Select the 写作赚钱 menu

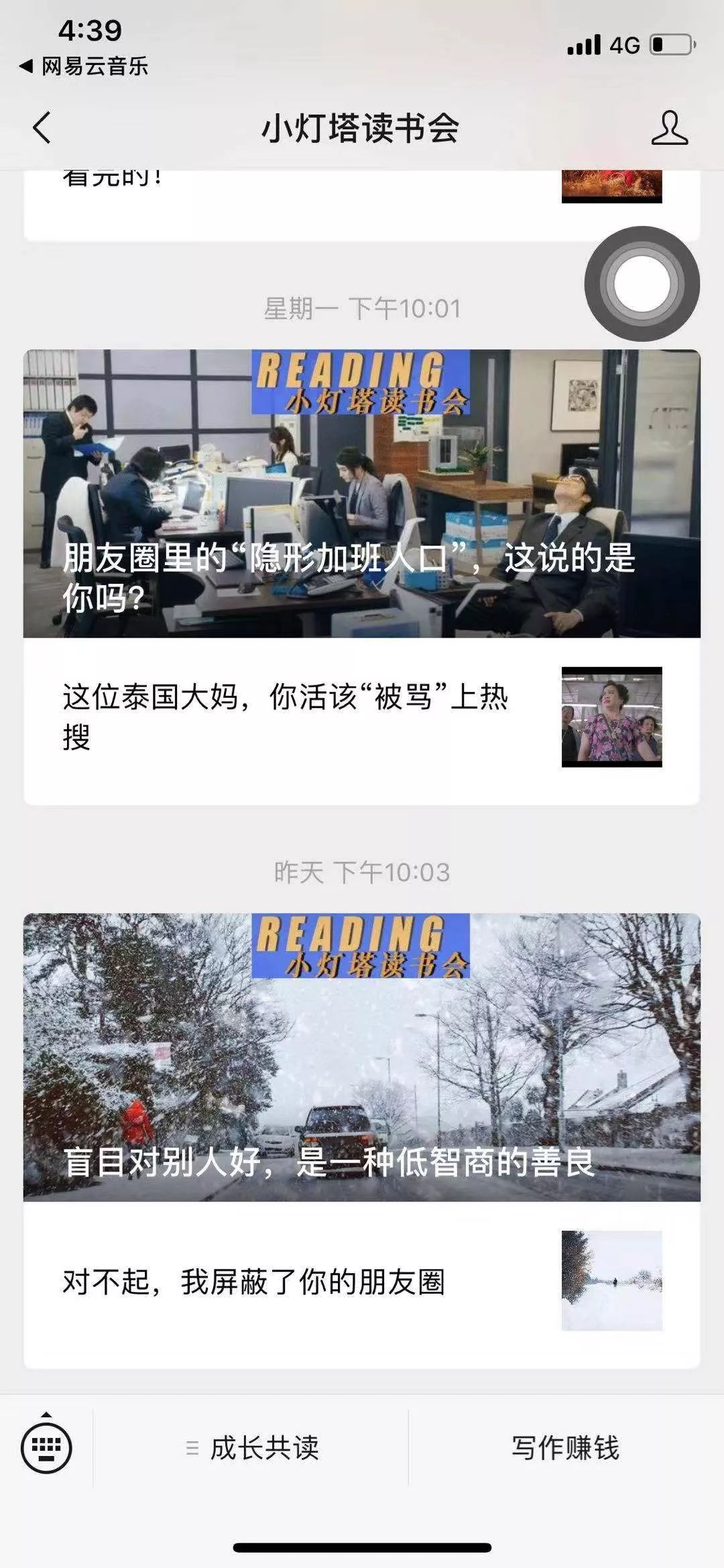(x=565, y=1448)
